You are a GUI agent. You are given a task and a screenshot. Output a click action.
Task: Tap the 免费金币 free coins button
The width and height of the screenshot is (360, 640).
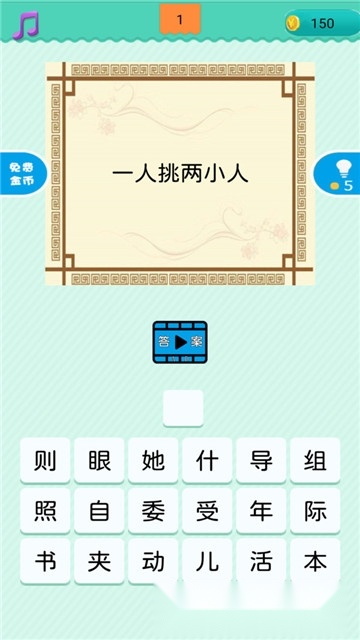click(23, 174)
